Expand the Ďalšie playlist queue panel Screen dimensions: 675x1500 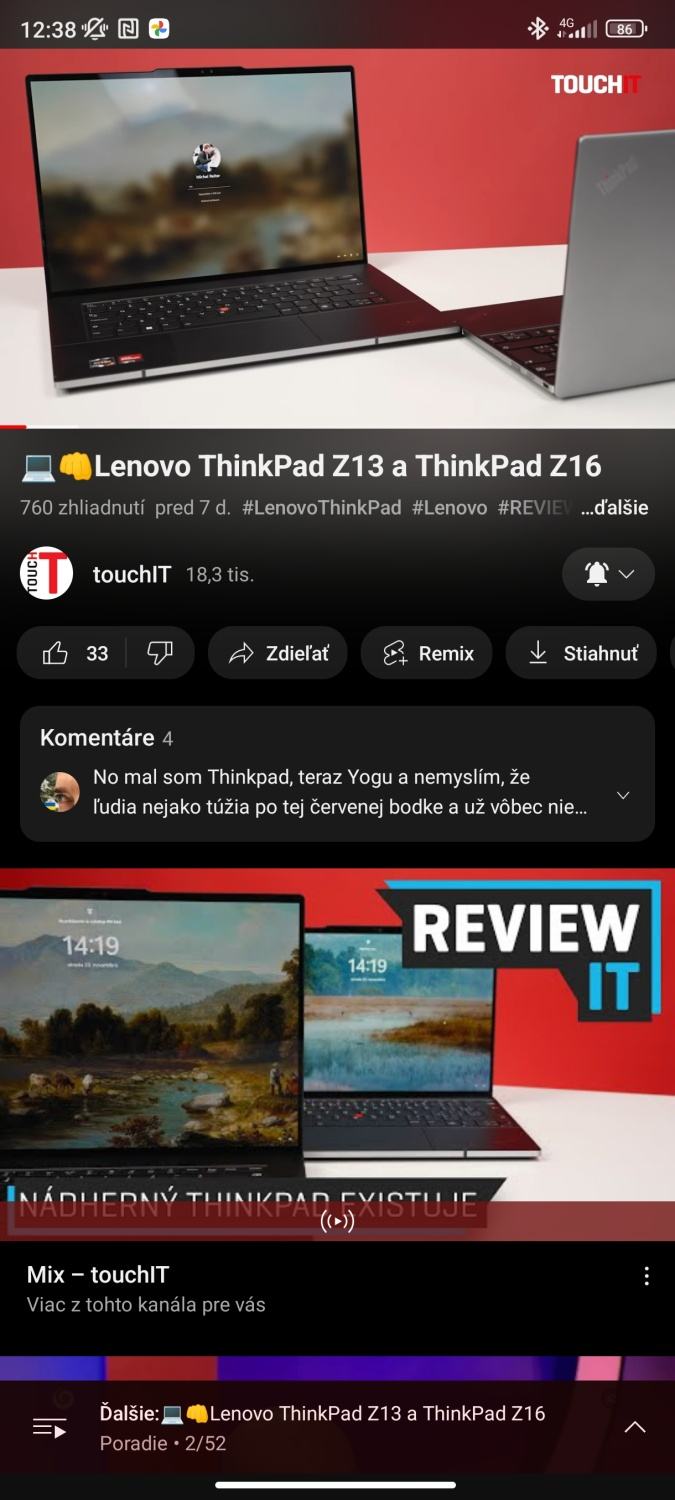634,1427
